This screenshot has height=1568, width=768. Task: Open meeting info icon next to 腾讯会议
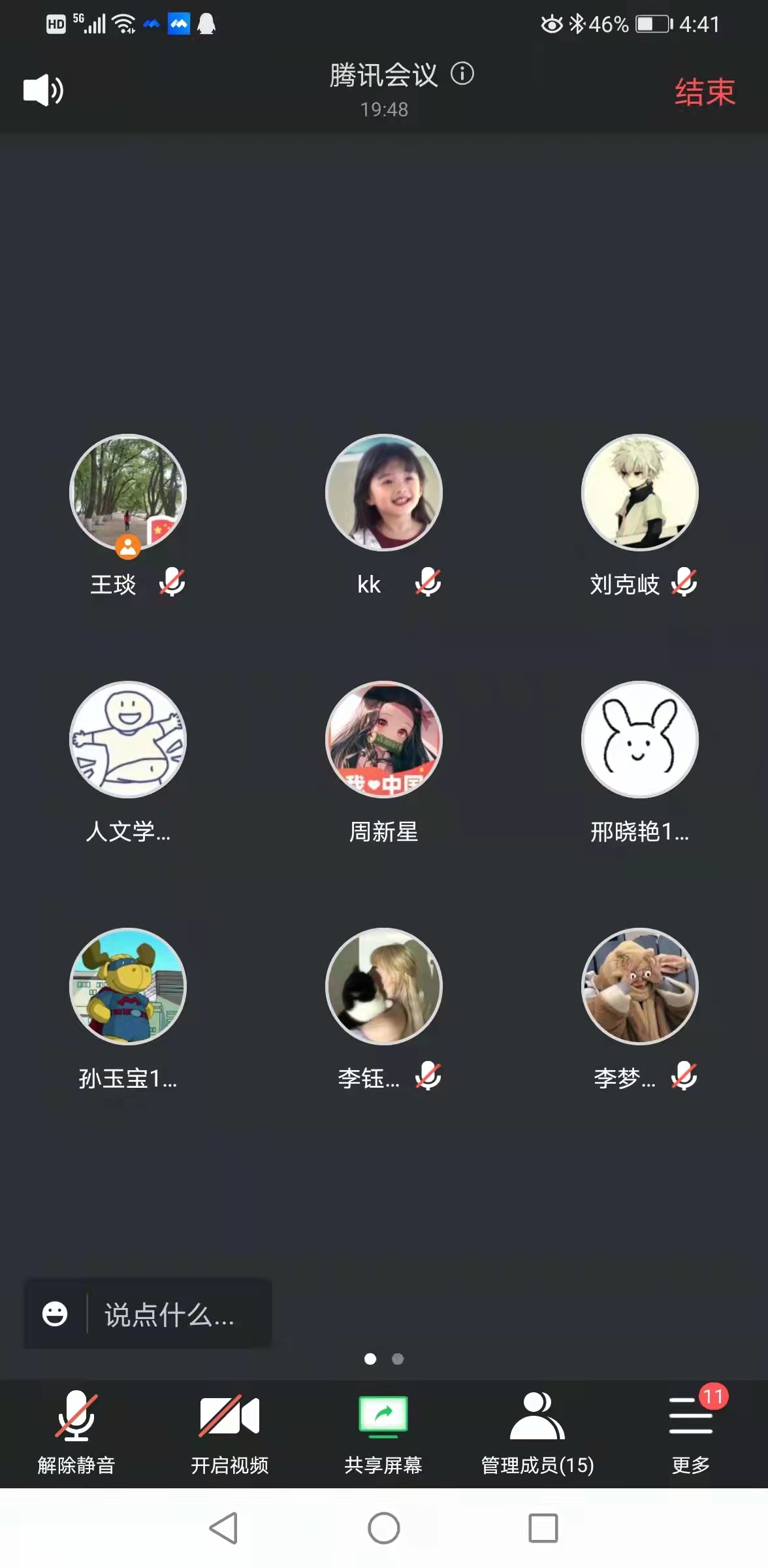click(x=462, y=74)
